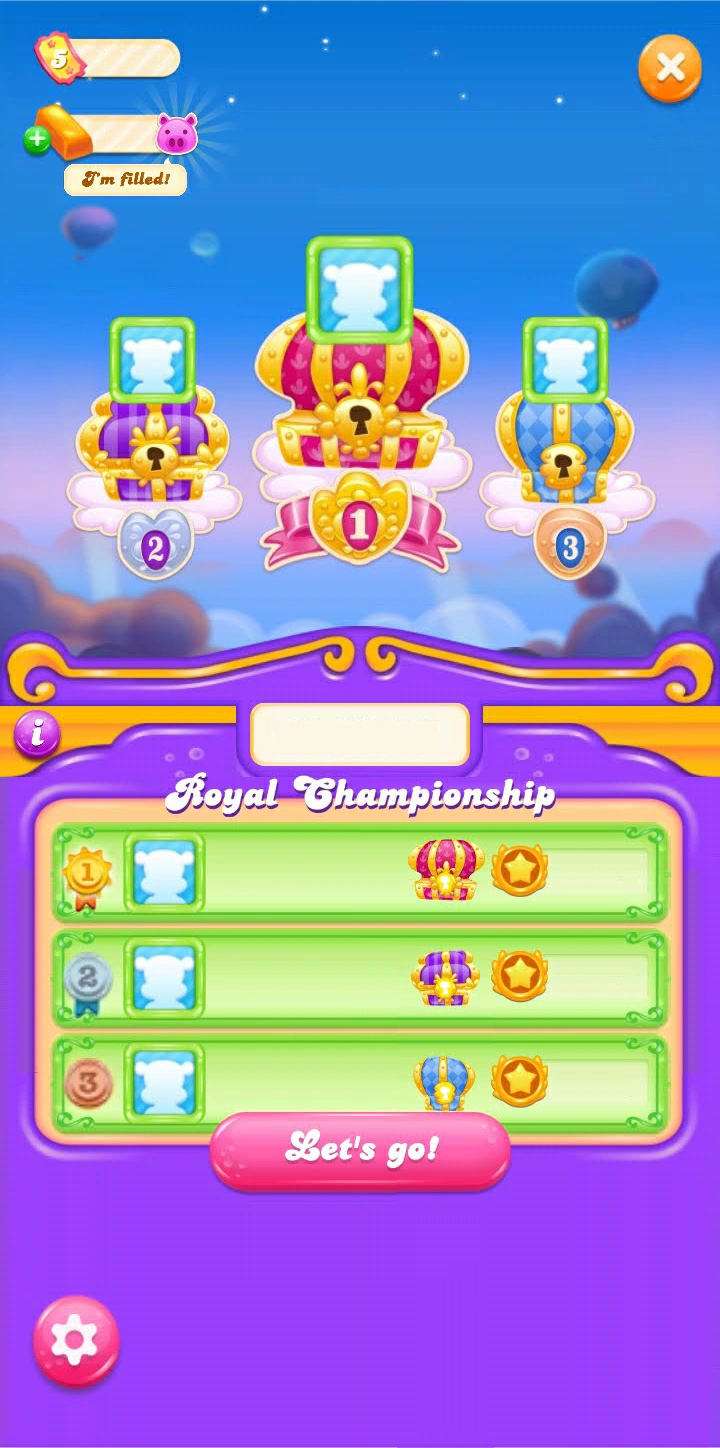
Task: Open the filled piggy bank
Action: coord(177,134)
